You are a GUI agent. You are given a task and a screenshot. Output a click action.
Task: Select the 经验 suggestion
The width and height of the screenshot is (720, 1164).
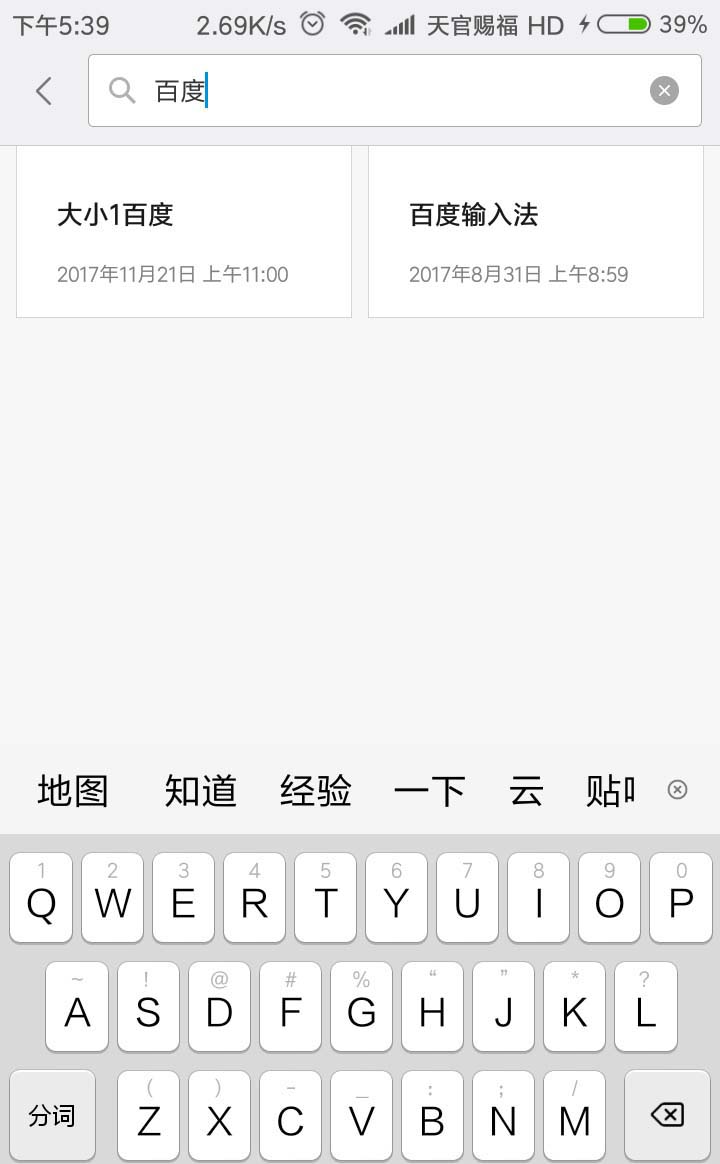coord(316,791)
